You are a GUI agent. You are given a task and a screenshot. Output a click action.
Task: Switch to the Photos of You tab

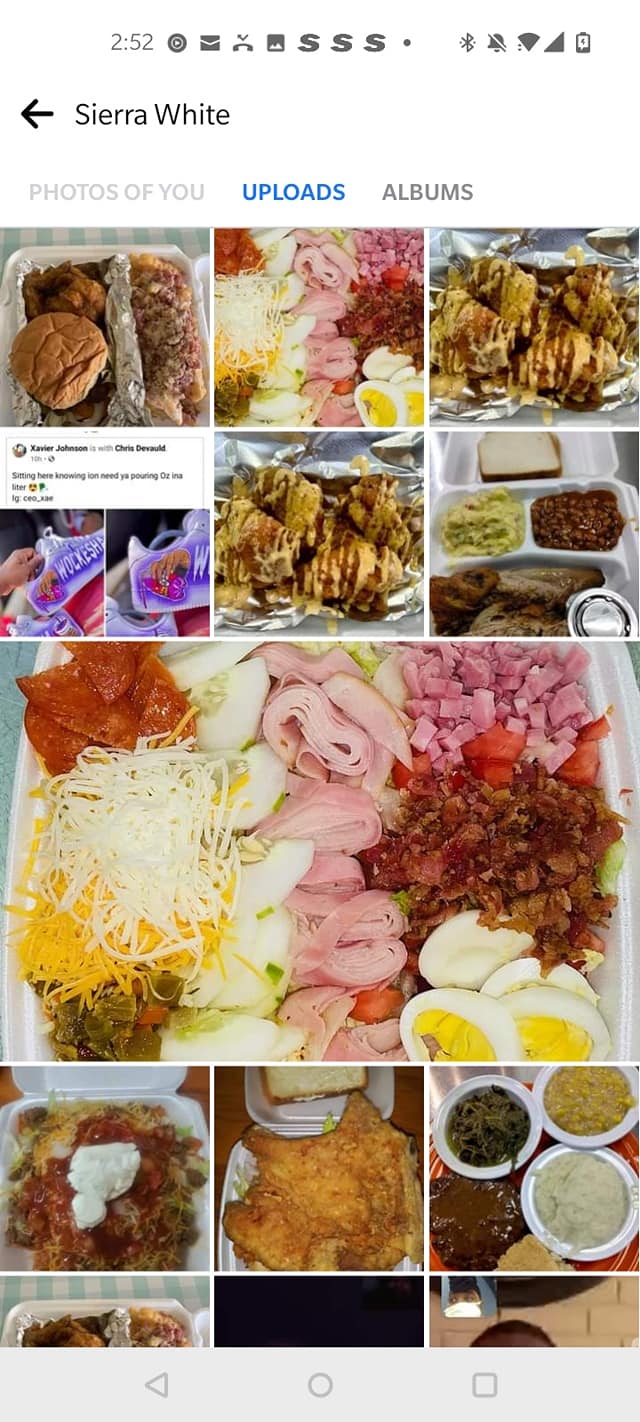click(116, 192)
